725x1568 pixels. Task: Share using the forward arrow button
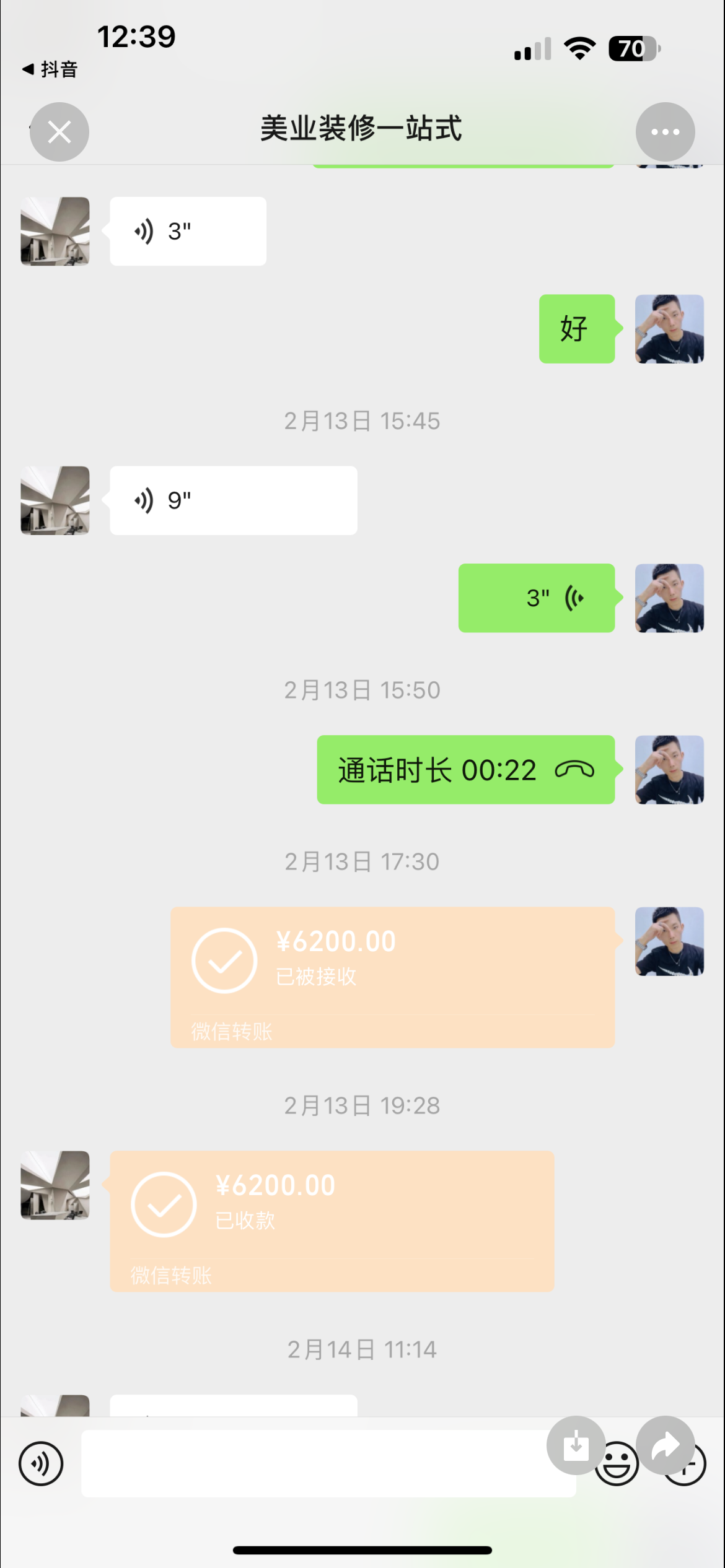[665, 1445]
